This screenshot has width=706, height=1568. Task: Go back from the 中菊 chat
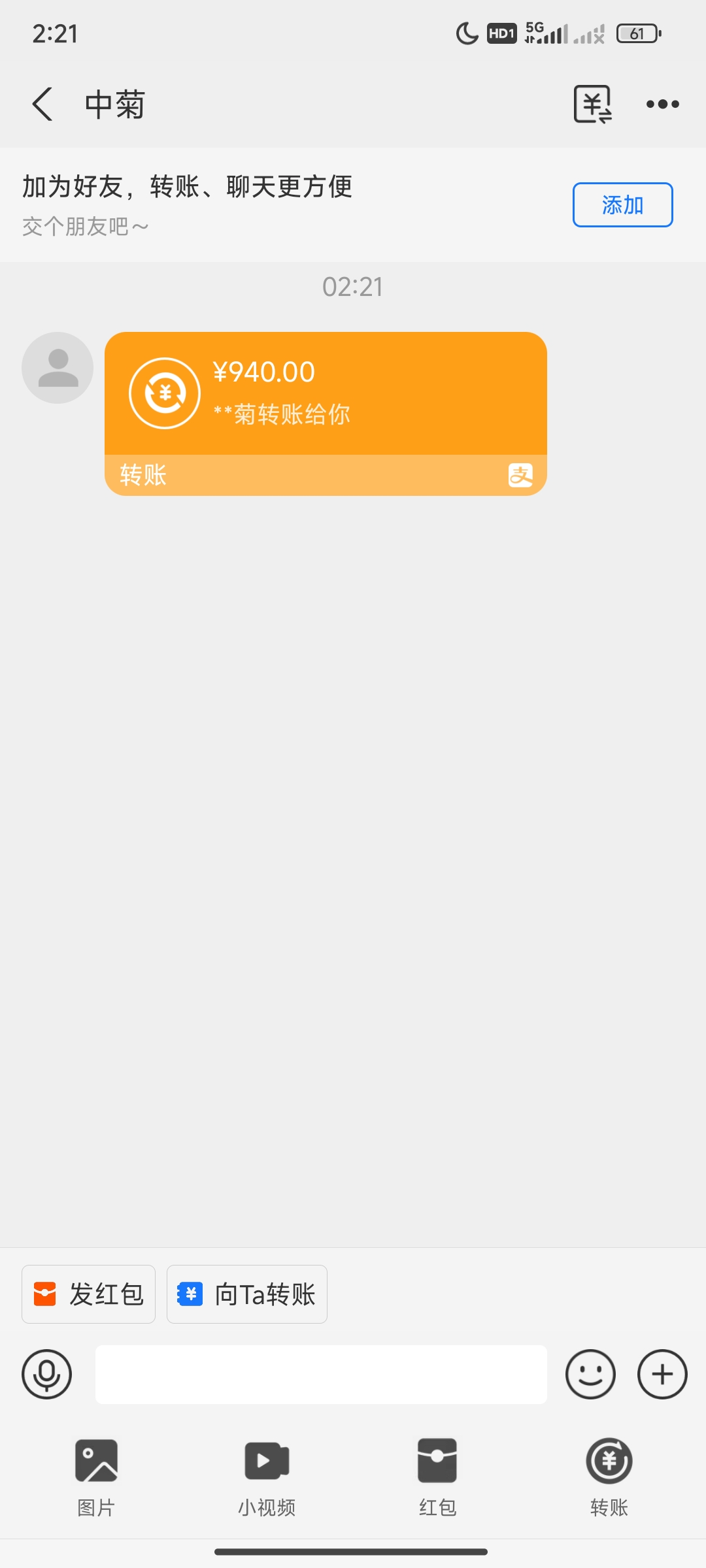[x=42, y=105]
